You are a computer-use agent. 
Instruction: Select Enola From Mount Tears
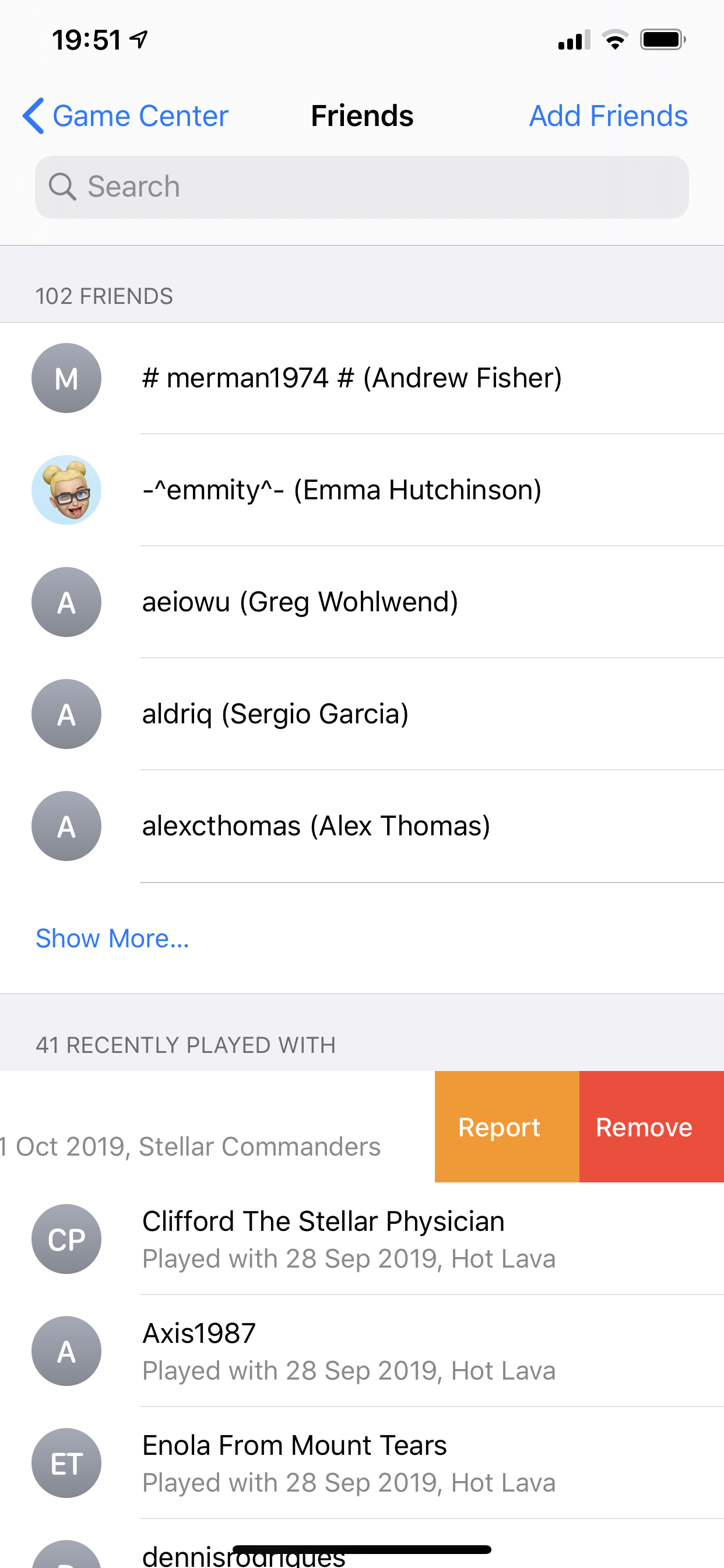[362, 1462]
